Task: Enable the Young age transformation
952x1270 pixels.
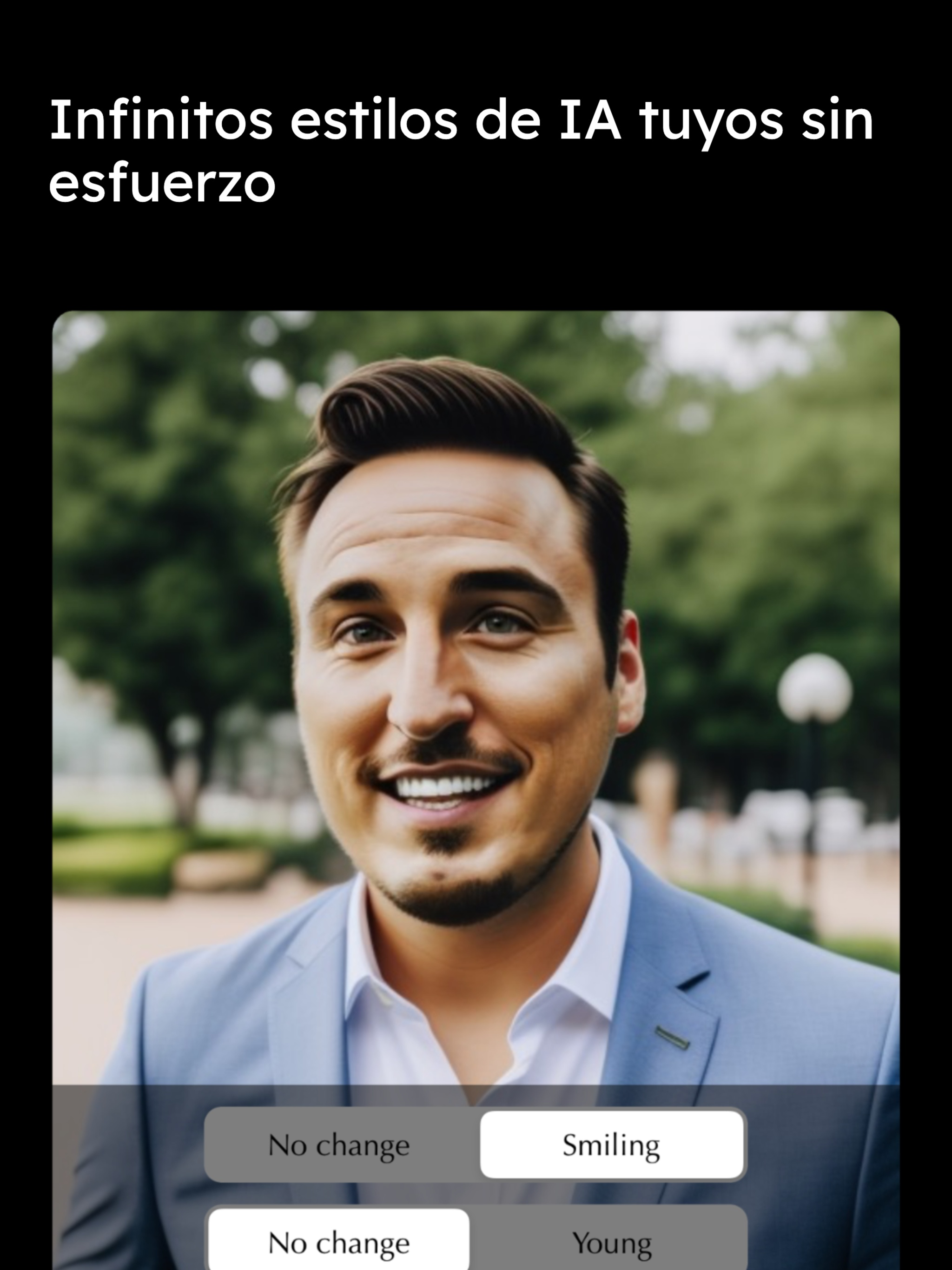Action: click(x=612, y=1244)
